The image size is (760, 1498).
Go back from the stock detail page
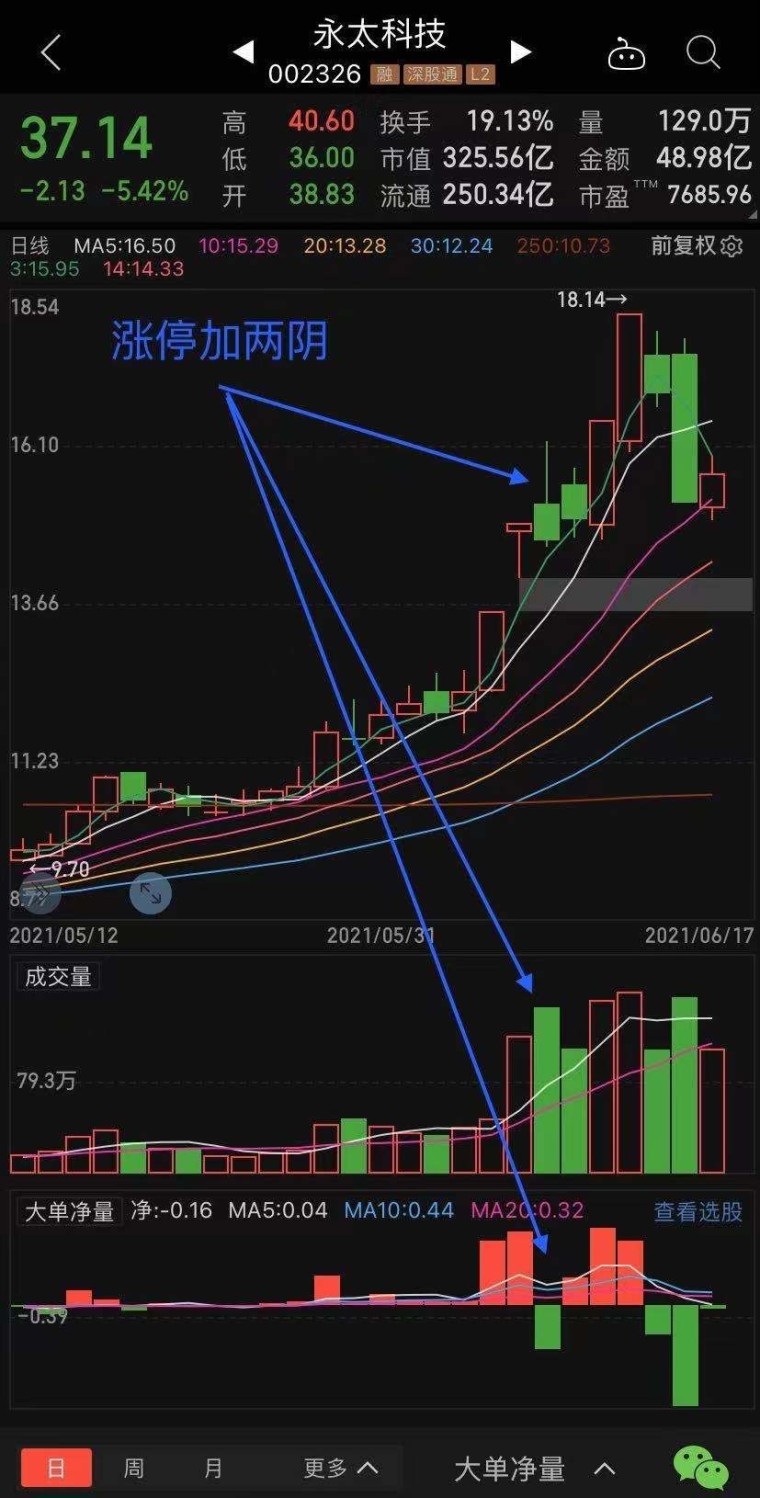click(51, 52)
